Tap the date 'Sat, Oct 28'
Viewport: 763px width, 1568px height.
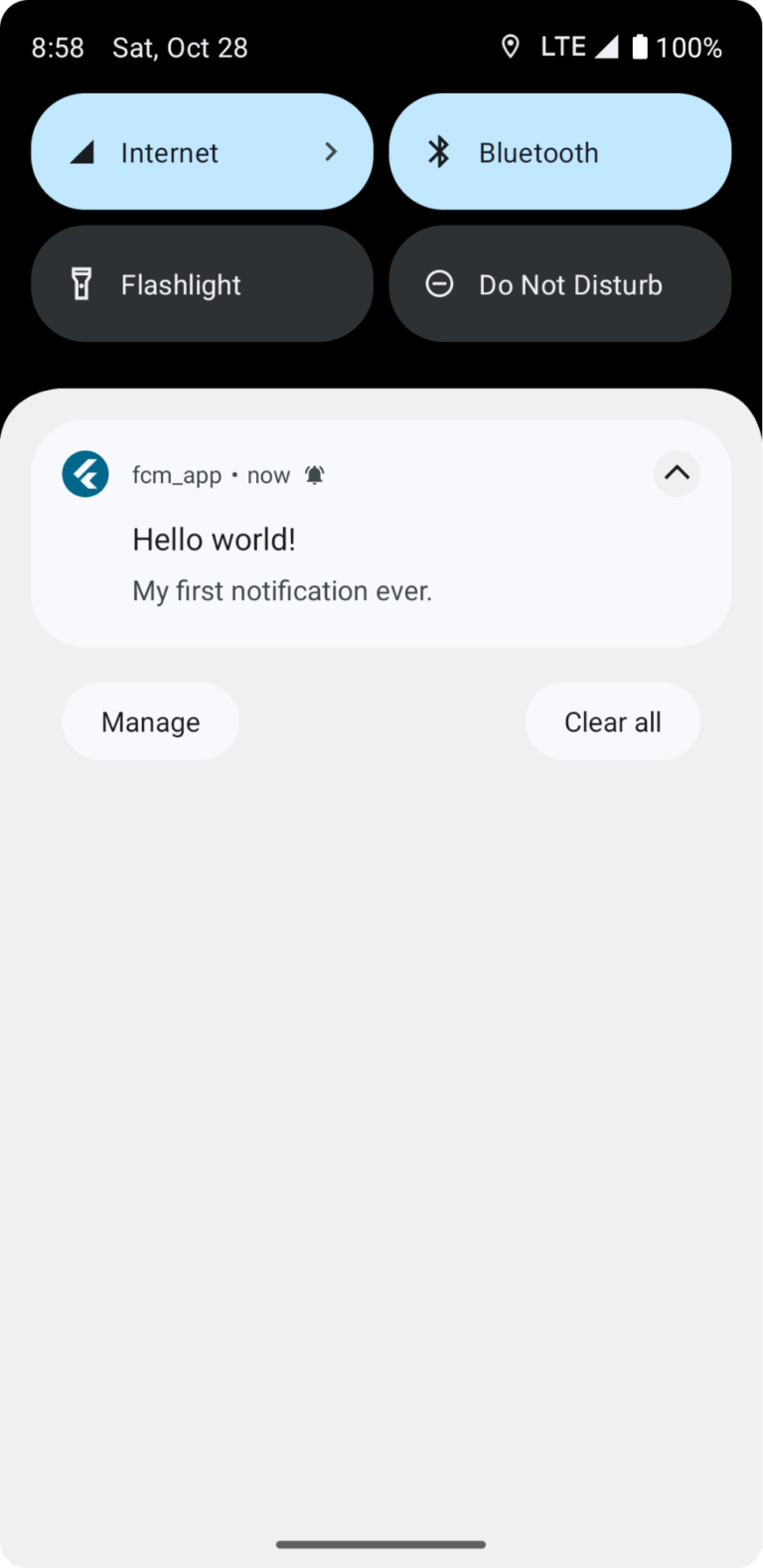(180, 47)
